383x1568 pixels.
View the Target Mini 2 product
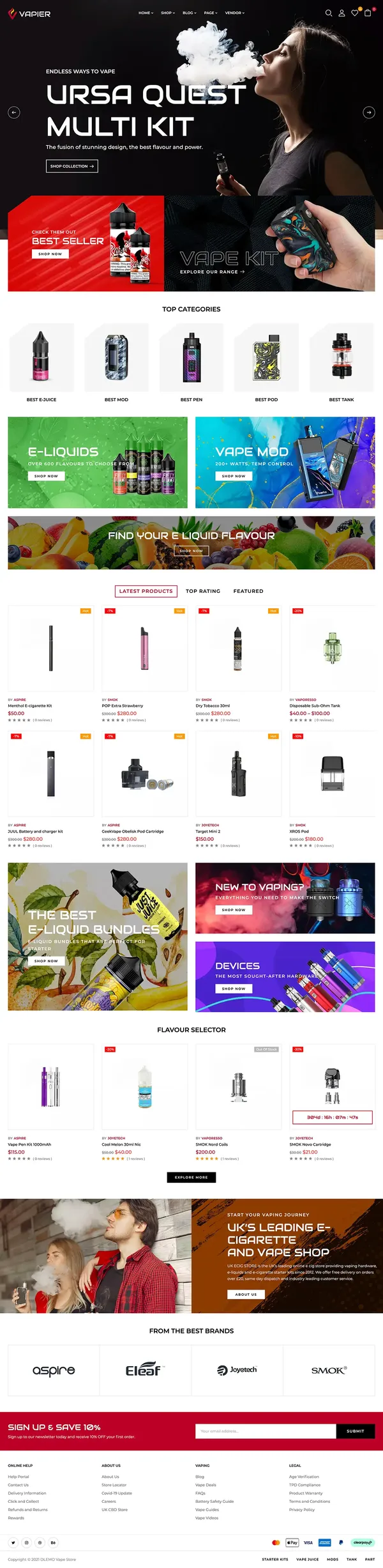208,831
